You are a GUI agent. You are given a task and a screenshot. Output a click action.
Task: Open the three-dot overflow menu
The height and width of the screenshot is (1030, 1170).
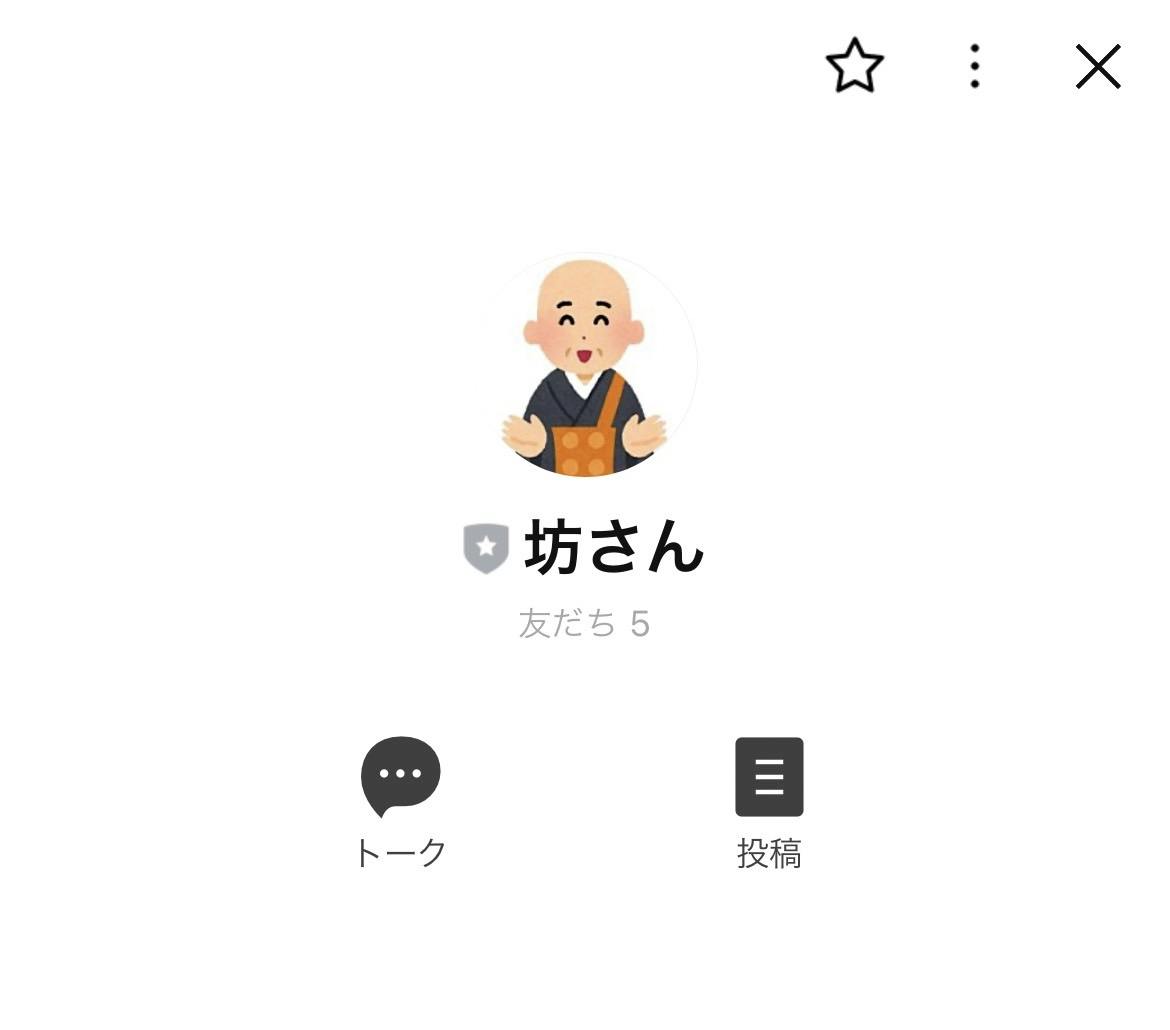click(975, 67)
